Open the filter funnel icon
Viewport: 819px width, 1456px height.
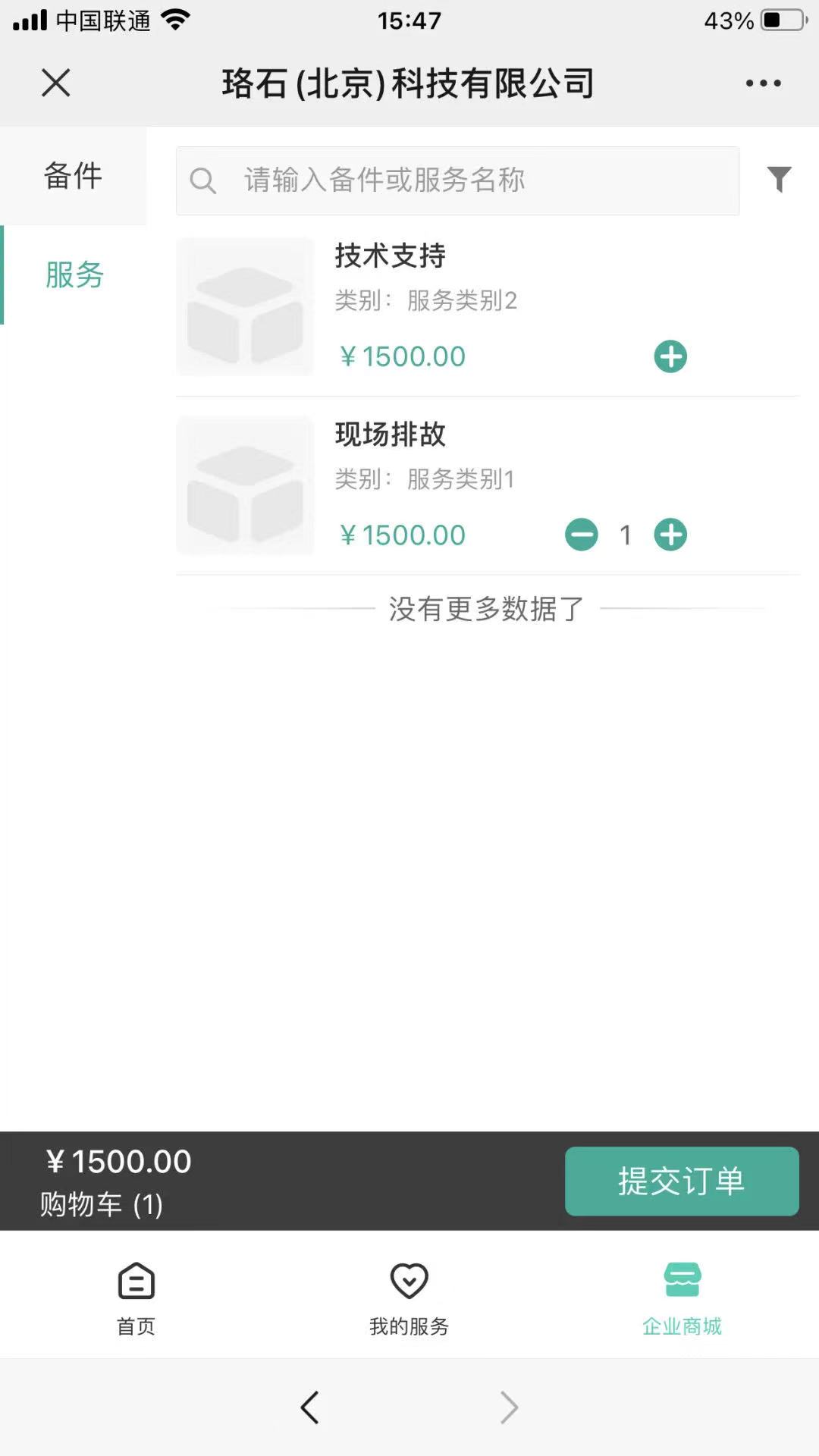(x=779, y=180)
